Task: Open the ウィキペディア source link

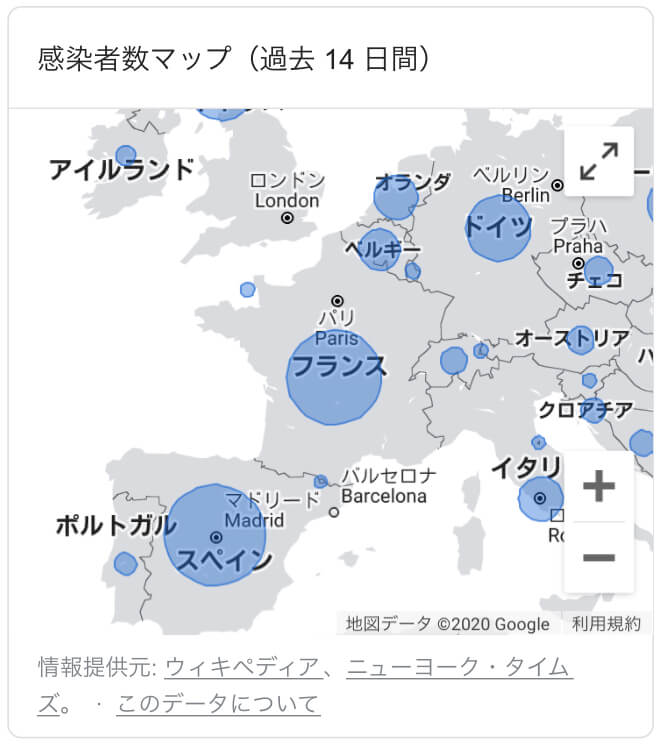Action: (x=242, y=667)
